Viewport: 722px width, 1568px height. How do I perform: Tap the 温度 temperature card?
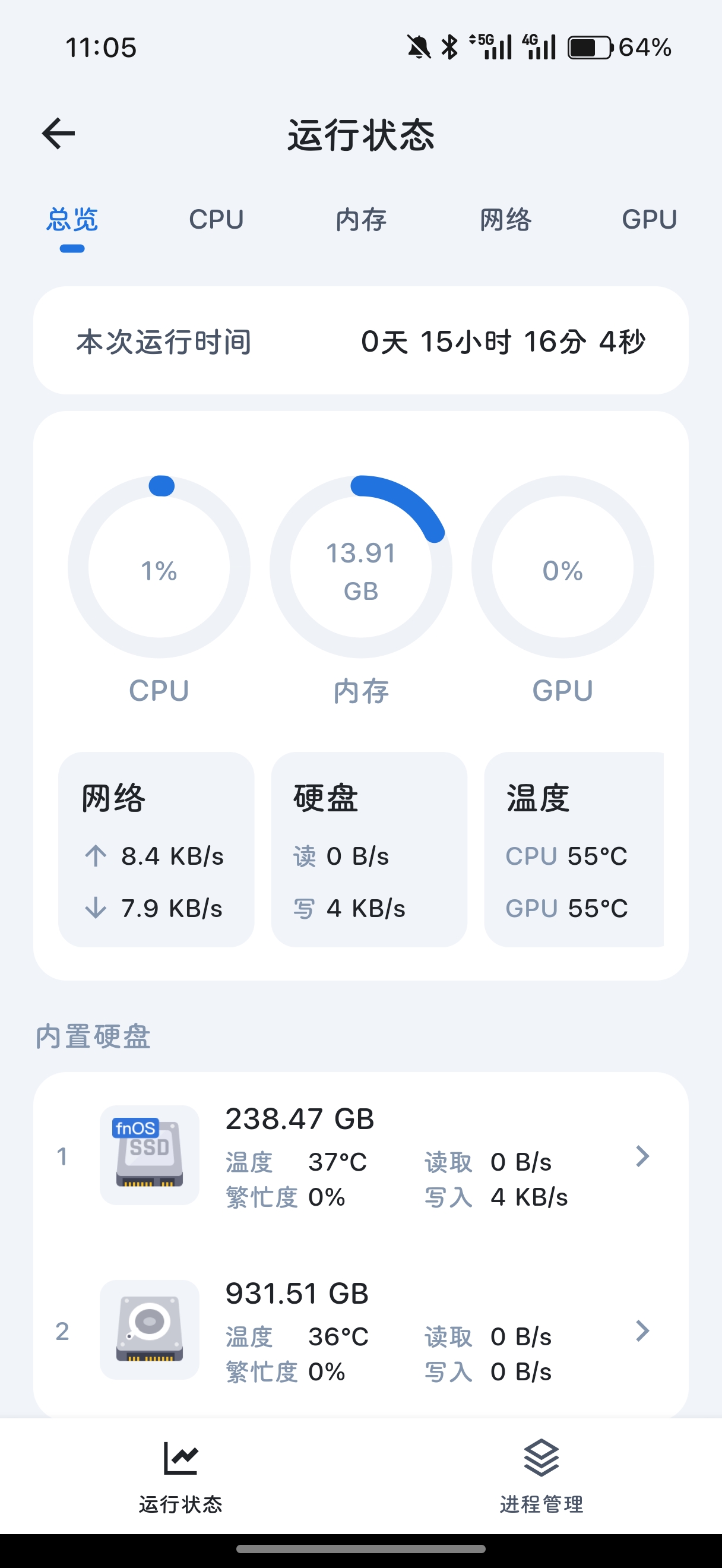pyautogui.click(x=574, y=849)
